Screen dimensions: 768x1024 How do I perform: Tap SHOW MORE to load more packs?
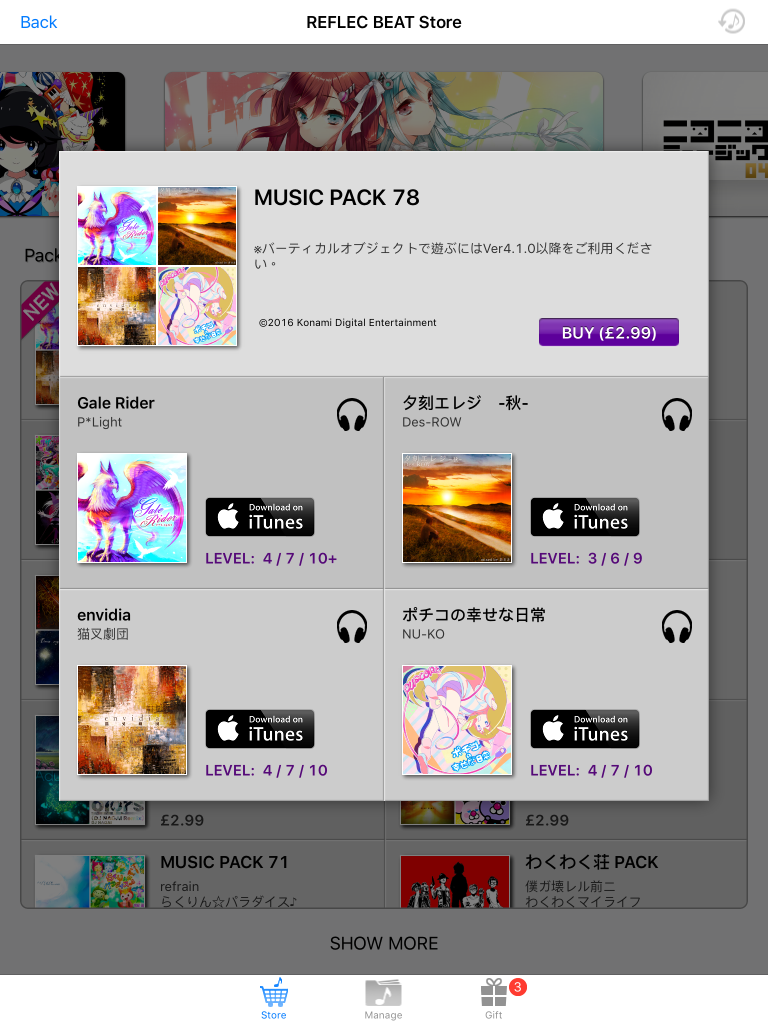(x=384, y=943)
